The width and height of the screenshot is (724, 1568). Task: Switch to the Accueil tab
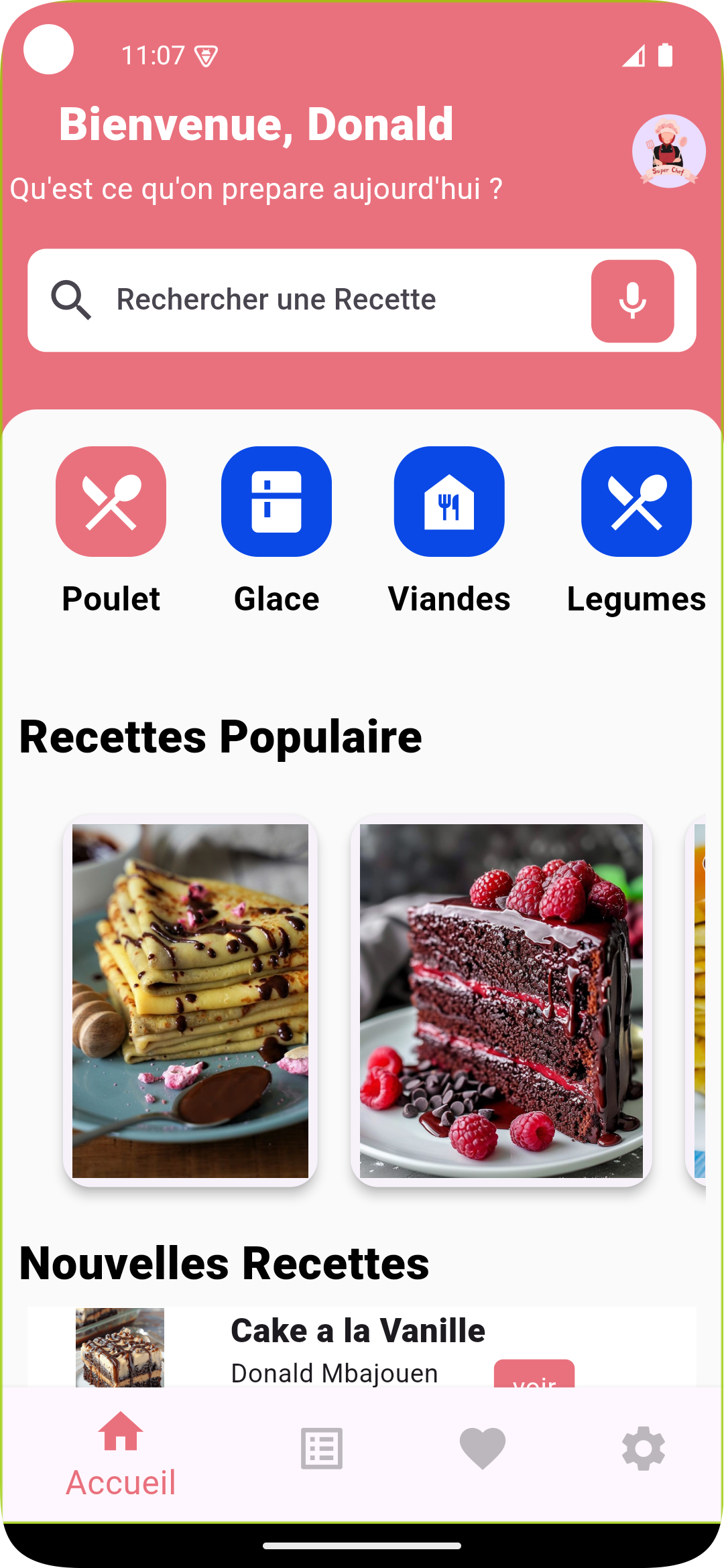121,1454
